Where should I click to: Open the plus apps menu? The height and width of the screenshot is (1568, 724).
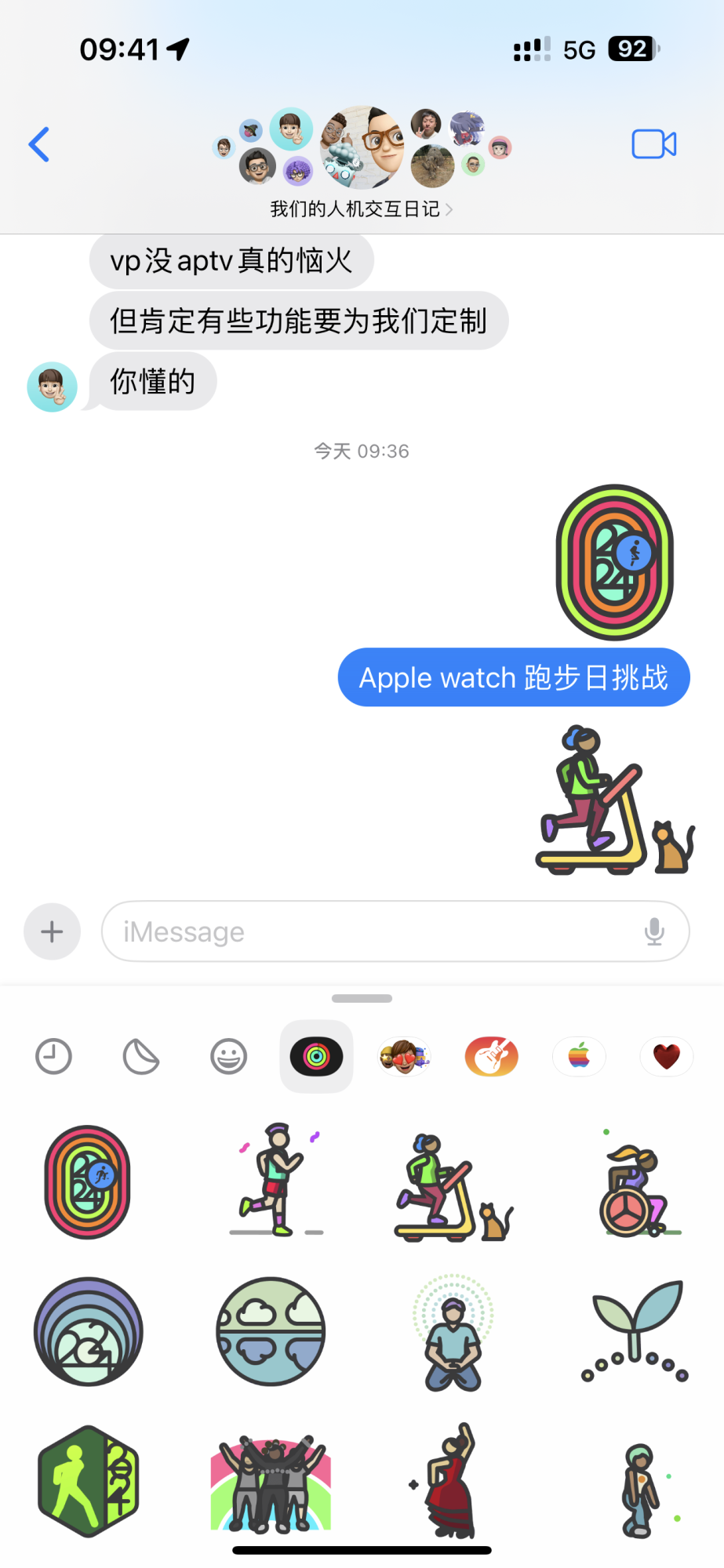pos(52,931)
